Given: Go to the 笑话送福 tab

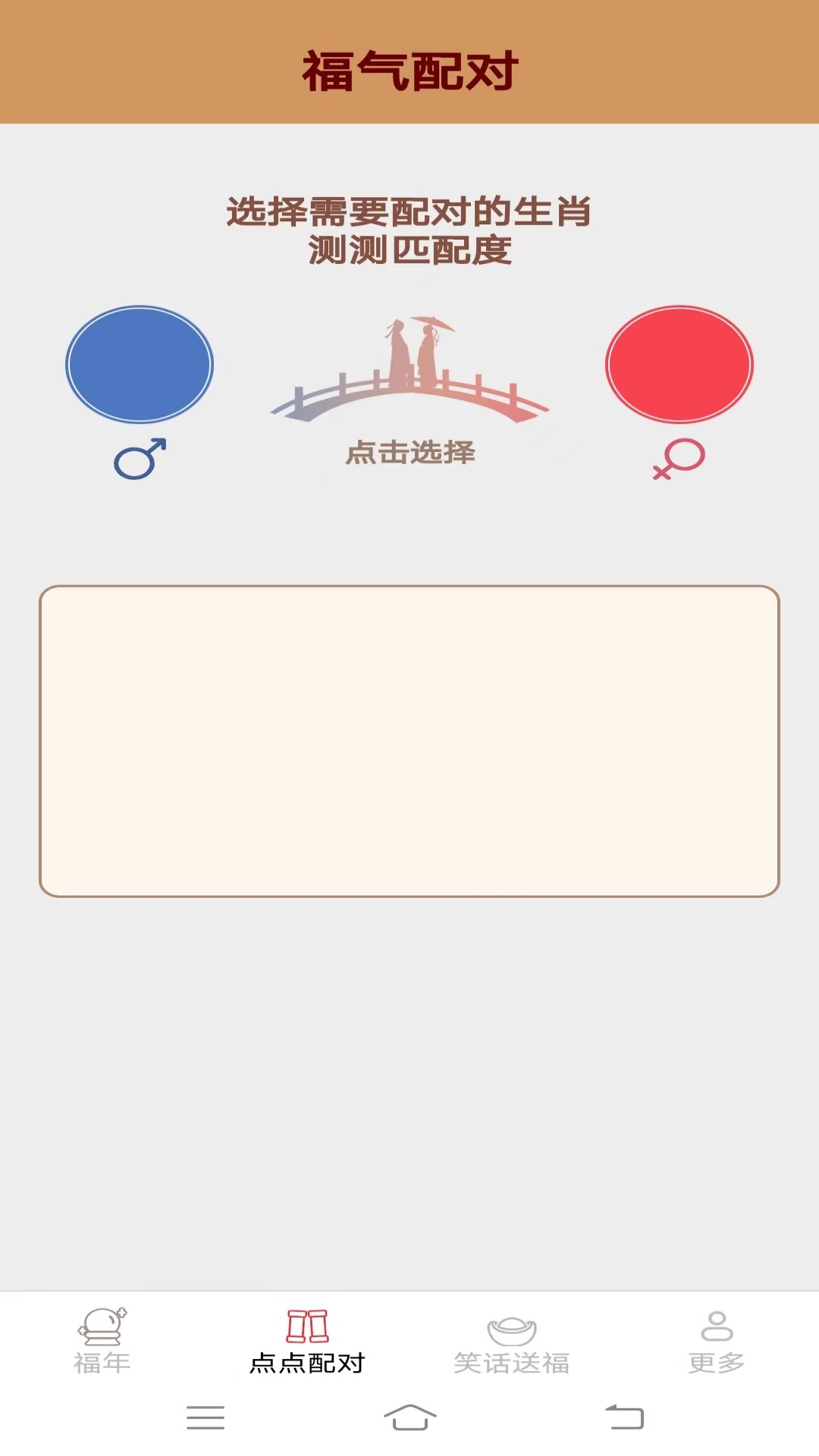Looking at the screenshot, I should pyautogui.click(x=512, y=1341).
